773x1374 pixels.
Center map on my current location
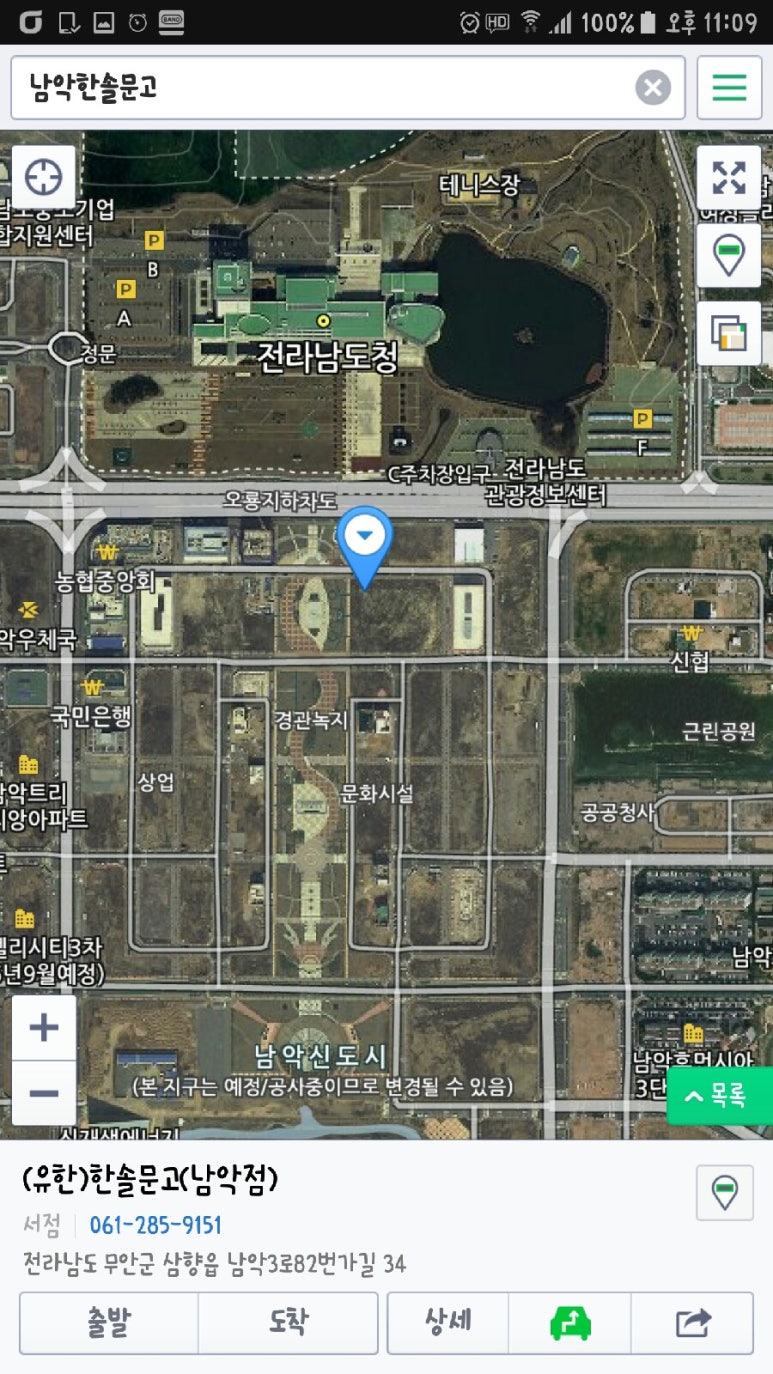point(43,178)
